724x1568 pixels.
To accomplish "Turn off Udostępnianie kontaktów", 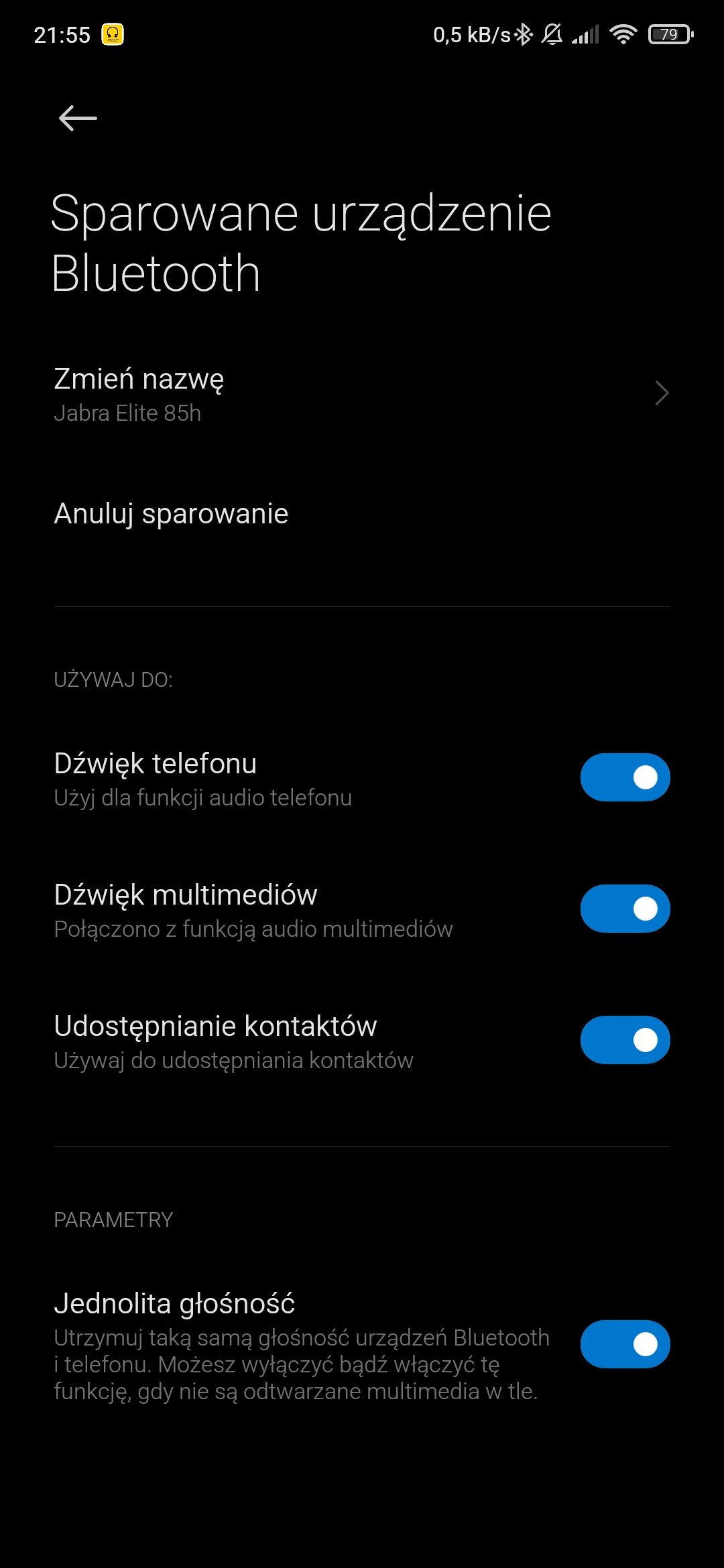I will click(625, 1040).
